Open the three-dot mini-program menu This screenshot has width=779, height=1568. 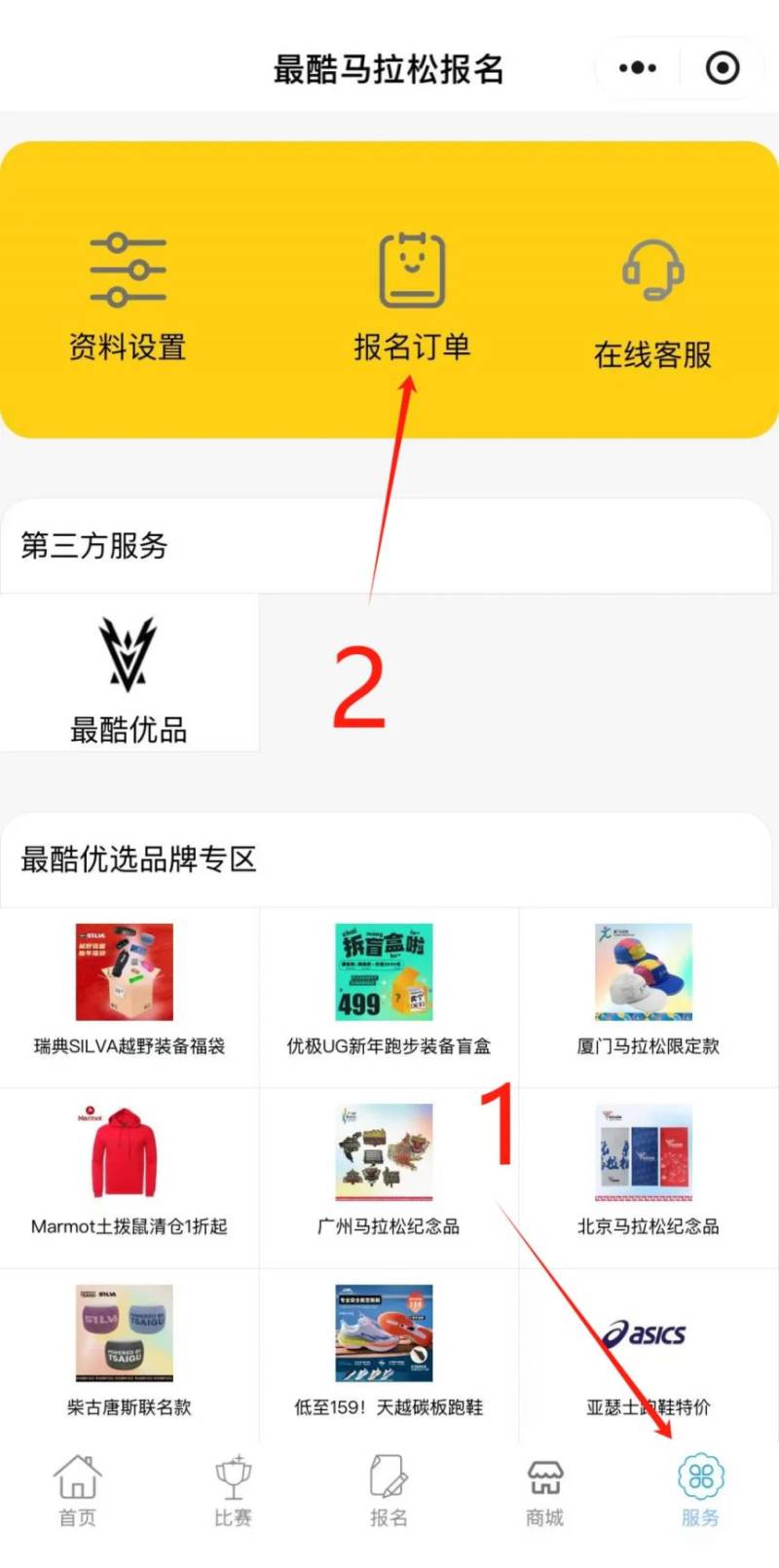[637, 67]
